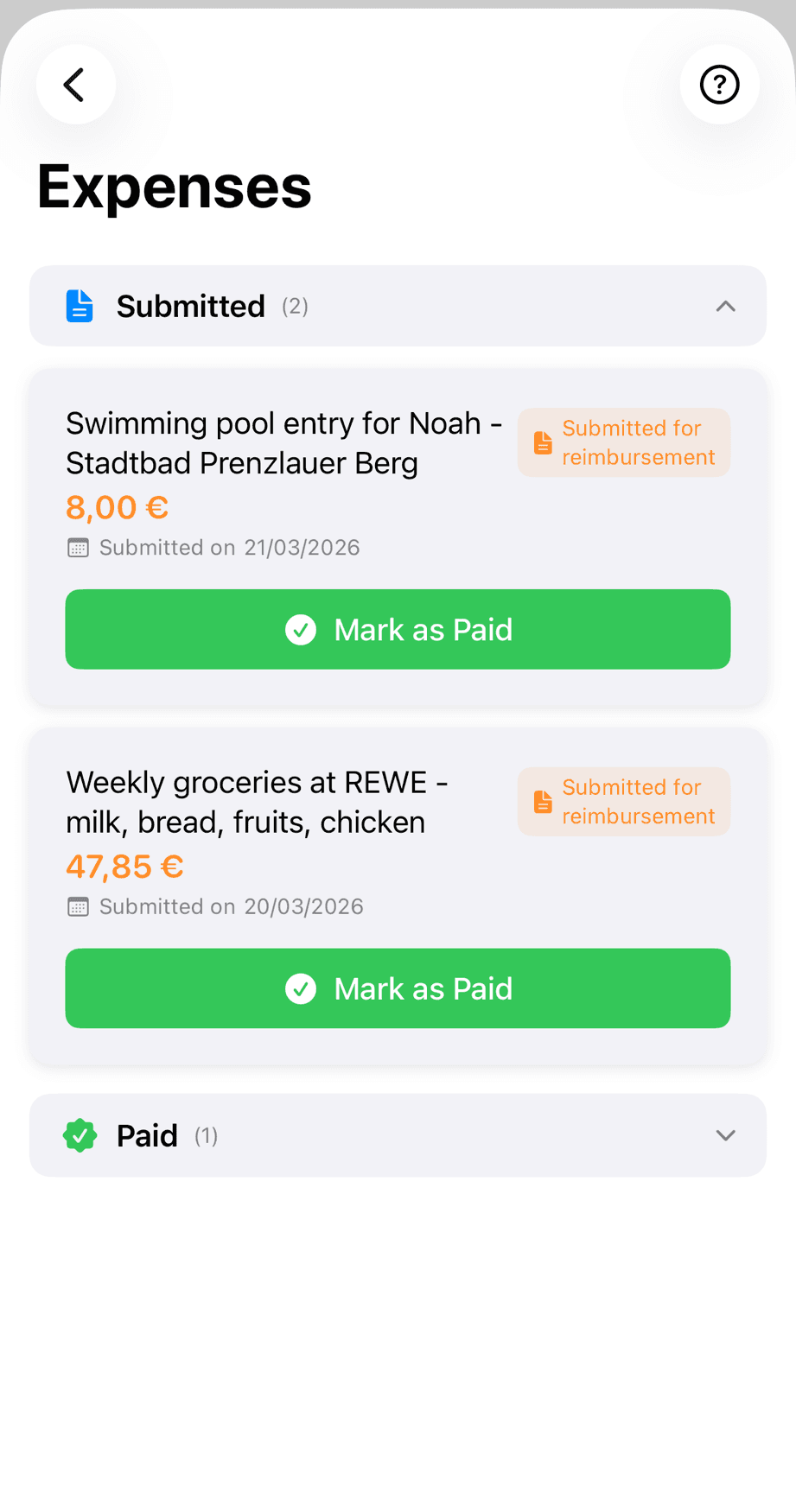Click the green badge icon next to Paid
796x1512 pixels.
[79, 1135]
